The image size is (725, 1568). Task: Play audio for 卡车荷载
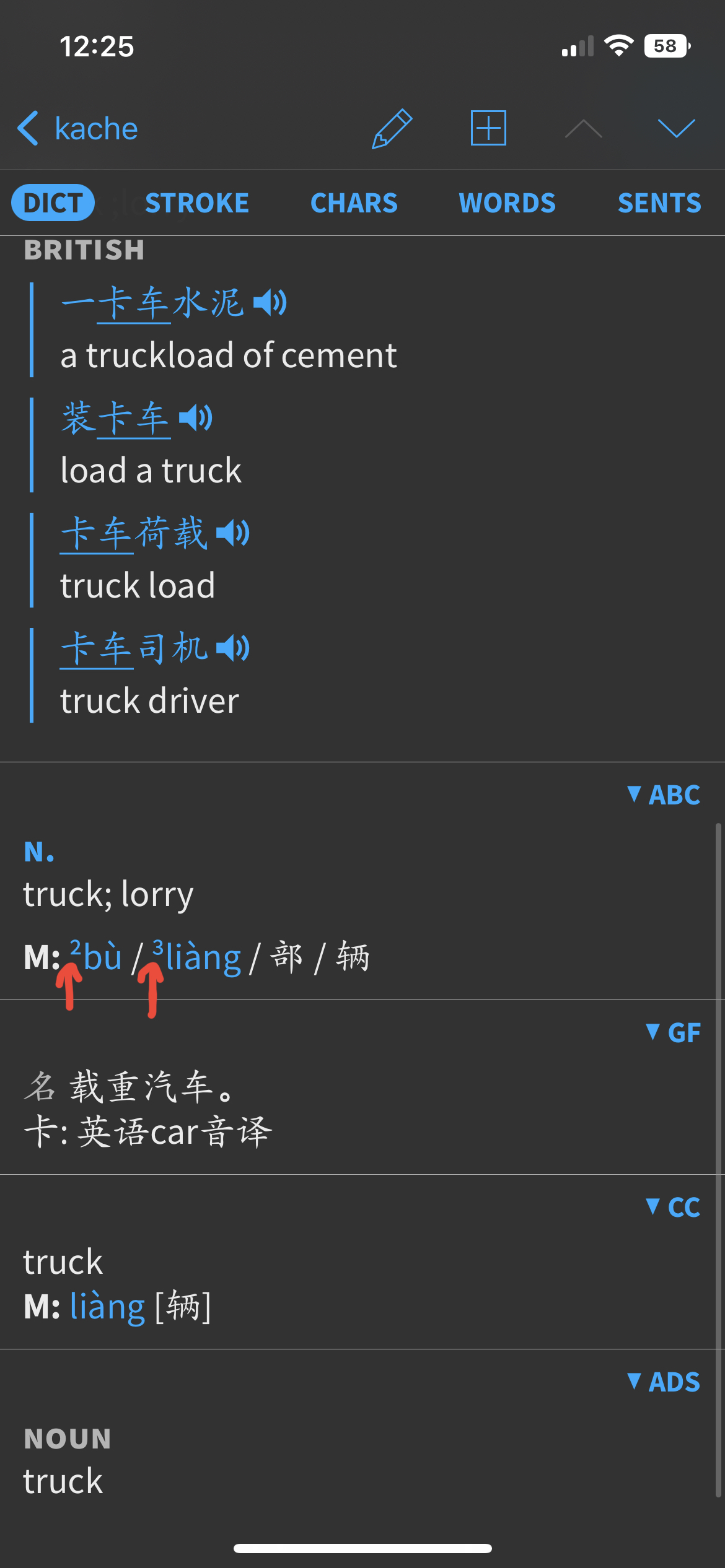(x=233, y=533)
